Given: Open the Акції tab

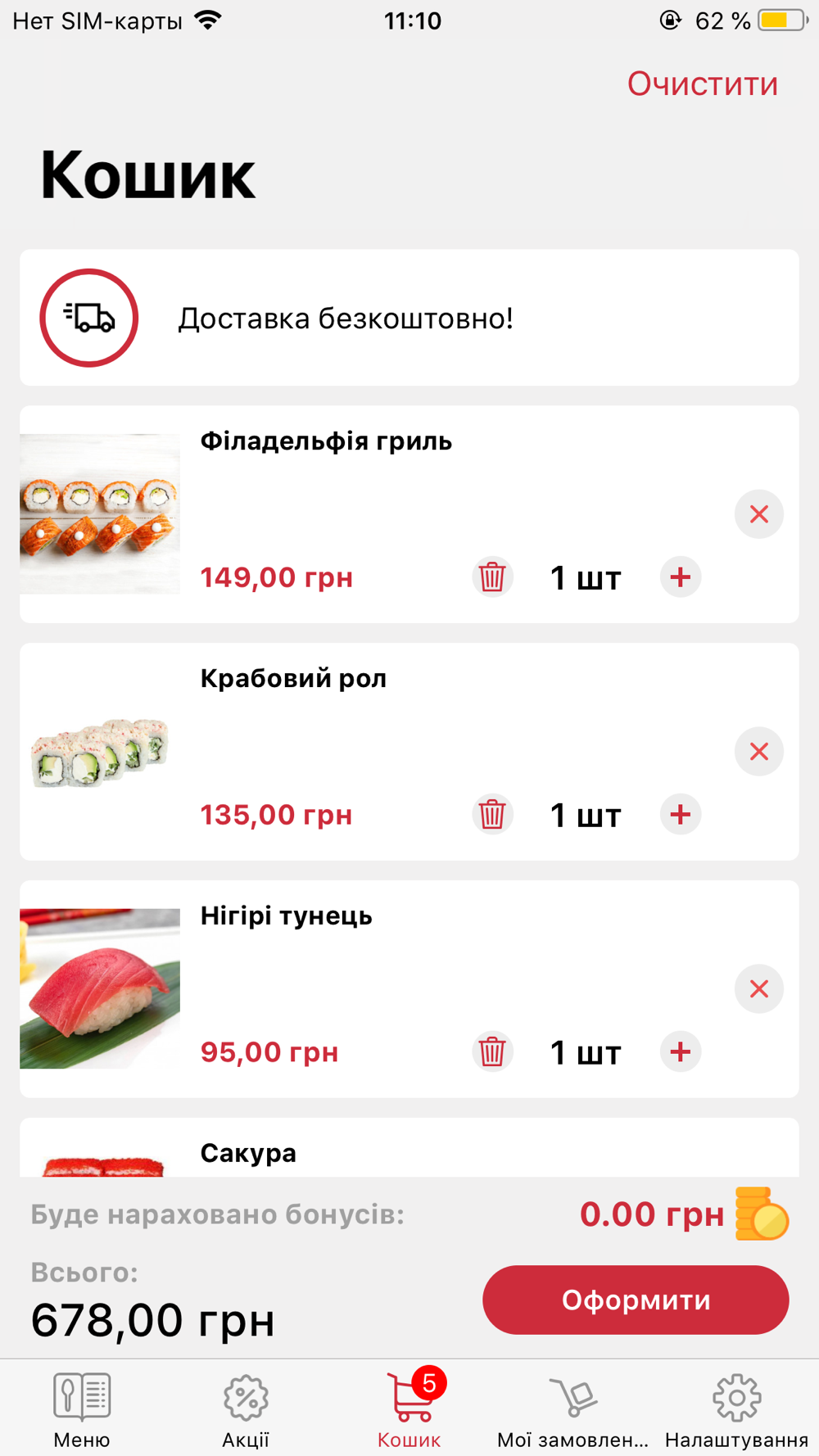Looking at the screenshot, I should pos(246,1410).
